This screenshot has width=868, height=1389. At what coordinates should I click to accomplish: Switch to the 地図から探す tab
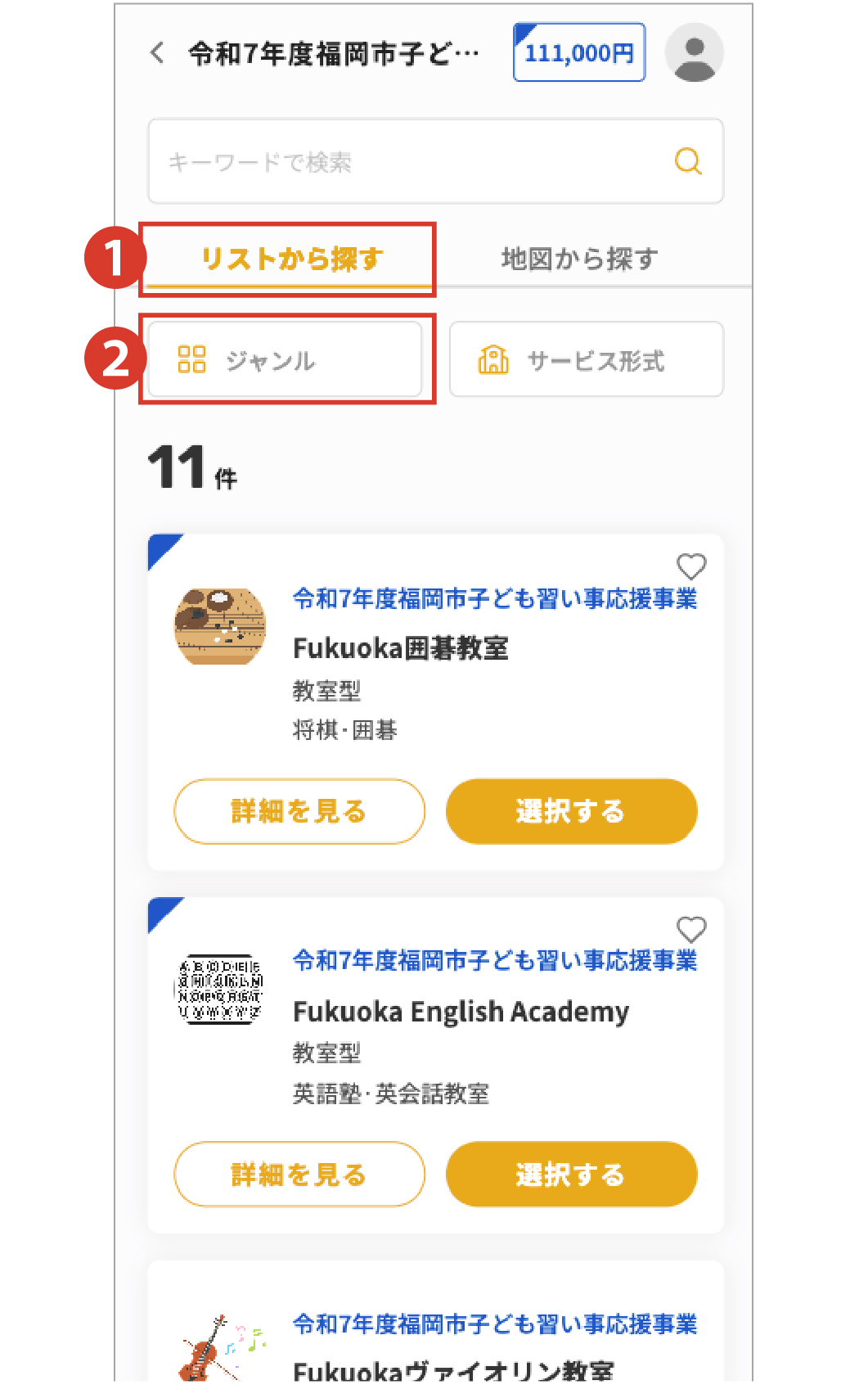[579, 259]
